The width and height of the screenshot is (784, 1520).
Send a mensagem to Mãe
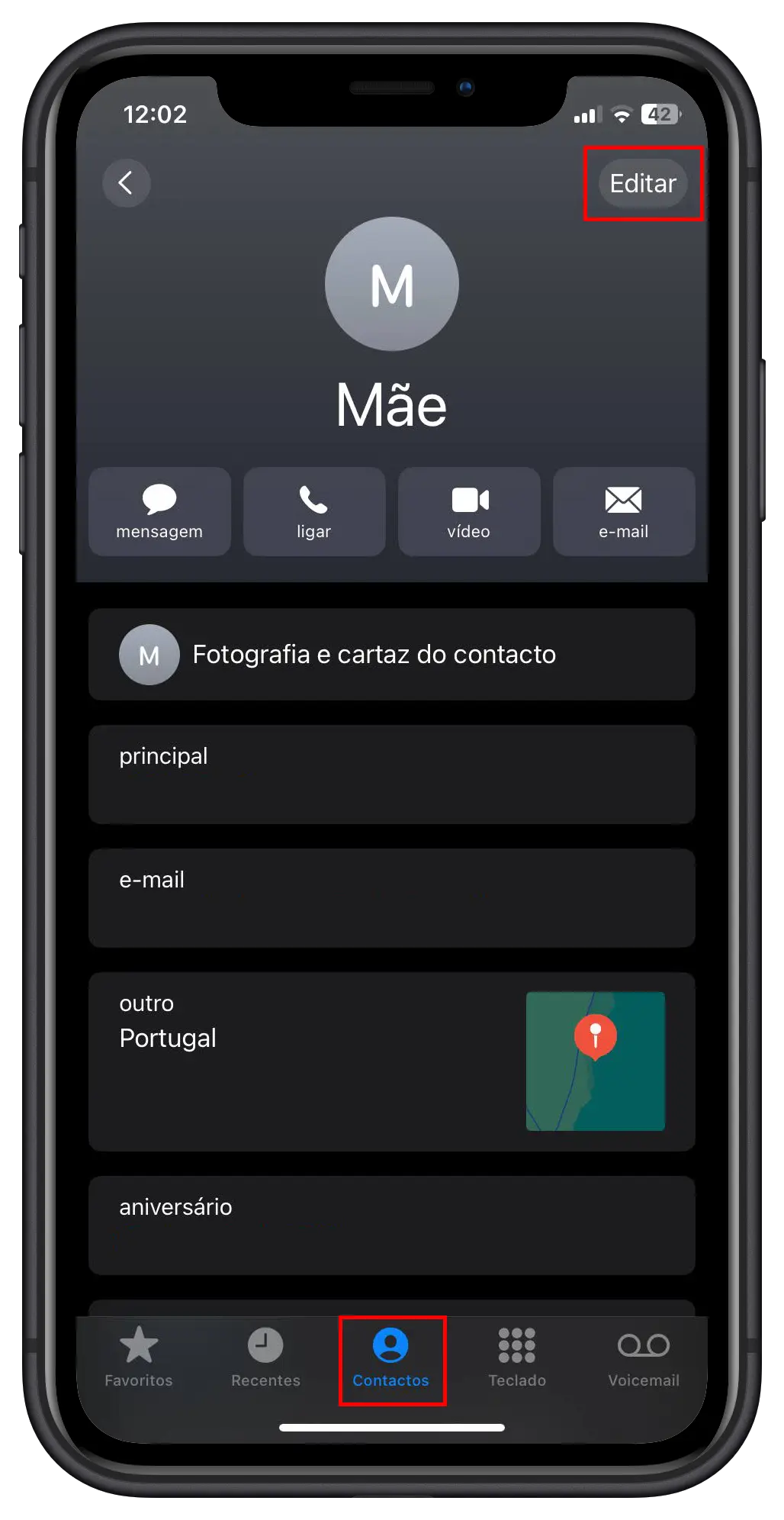(x=159, y=511)
